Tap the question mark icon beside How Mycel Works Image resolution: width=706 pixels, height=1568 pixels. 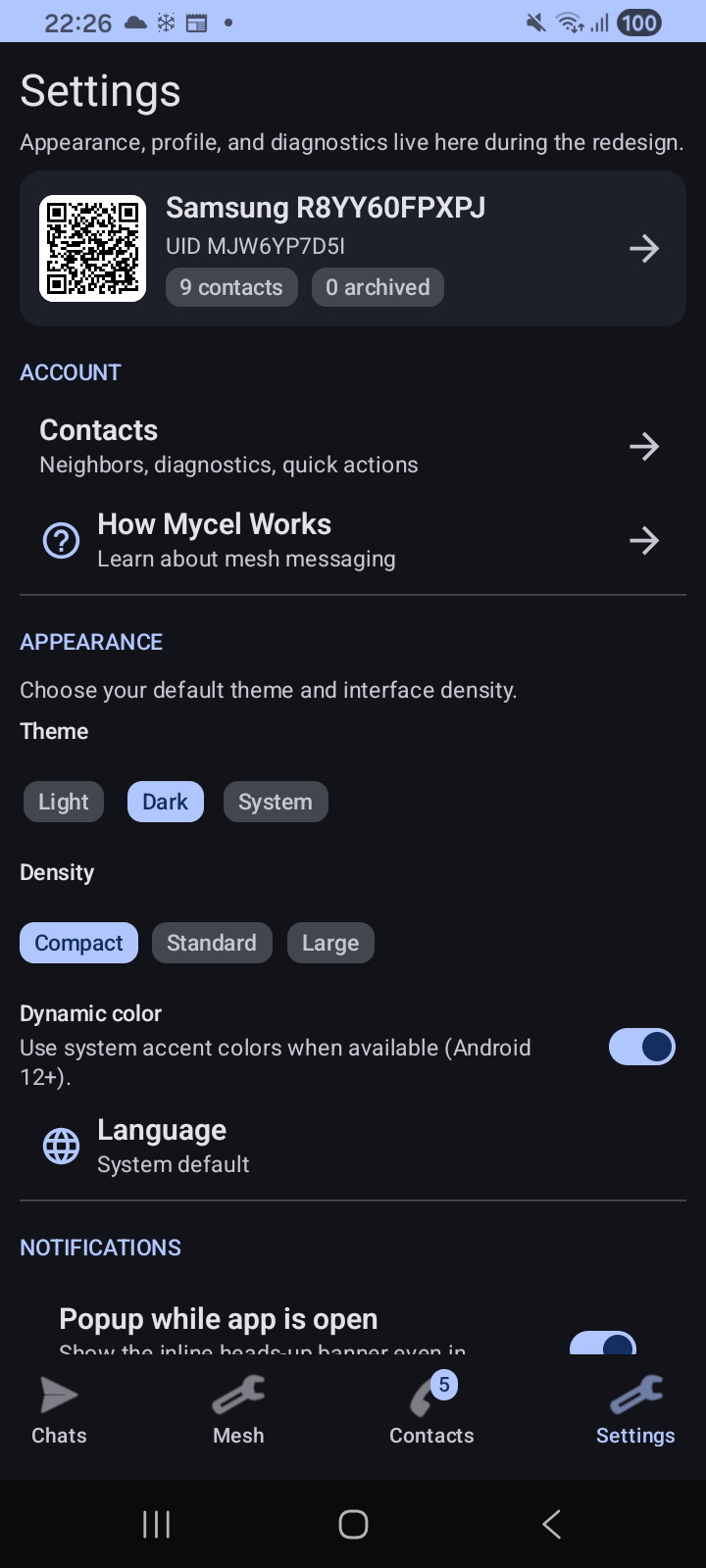point(61,540)
